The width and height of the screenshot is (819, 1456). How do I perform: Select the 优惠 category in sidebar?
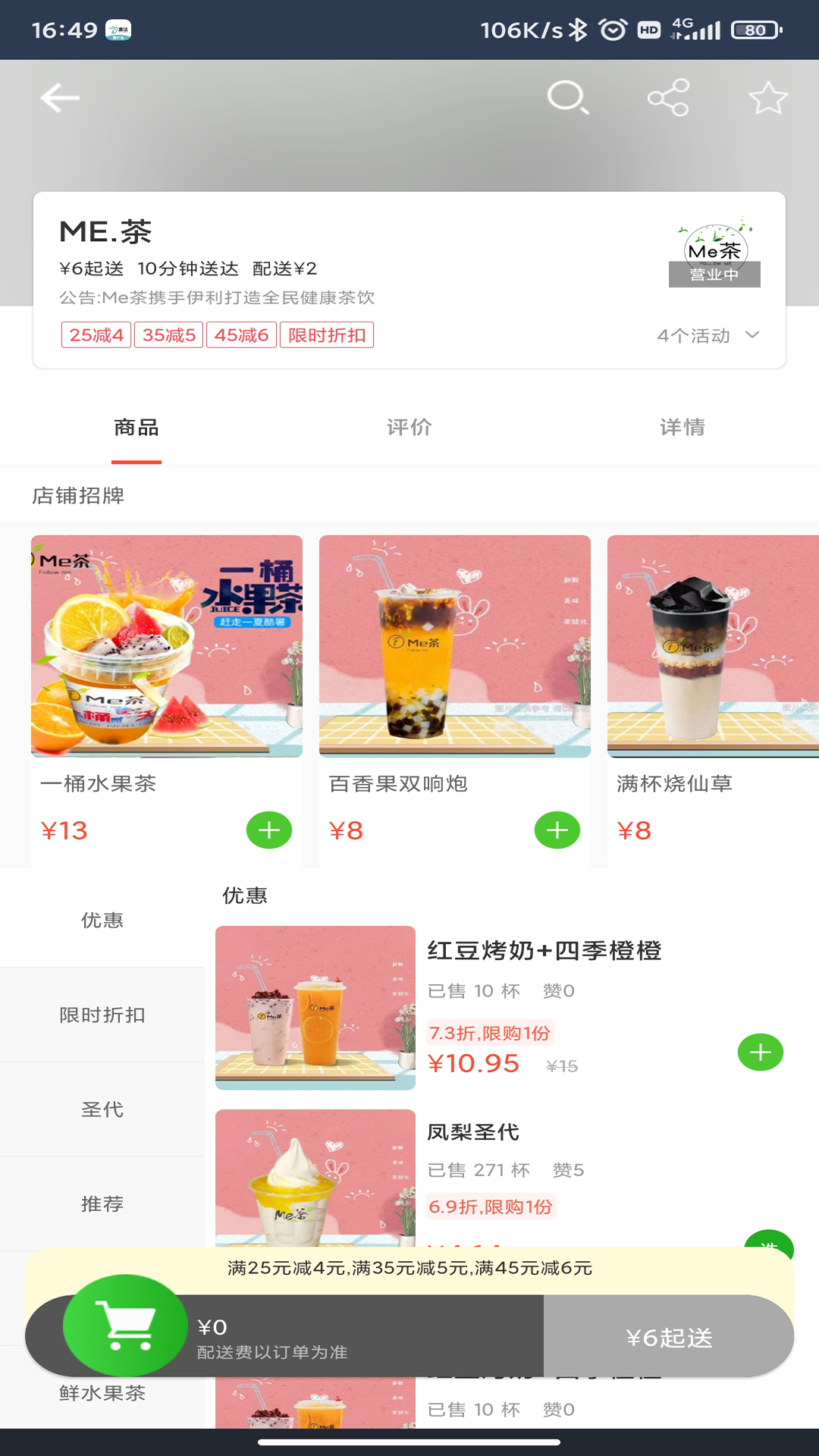102,920
